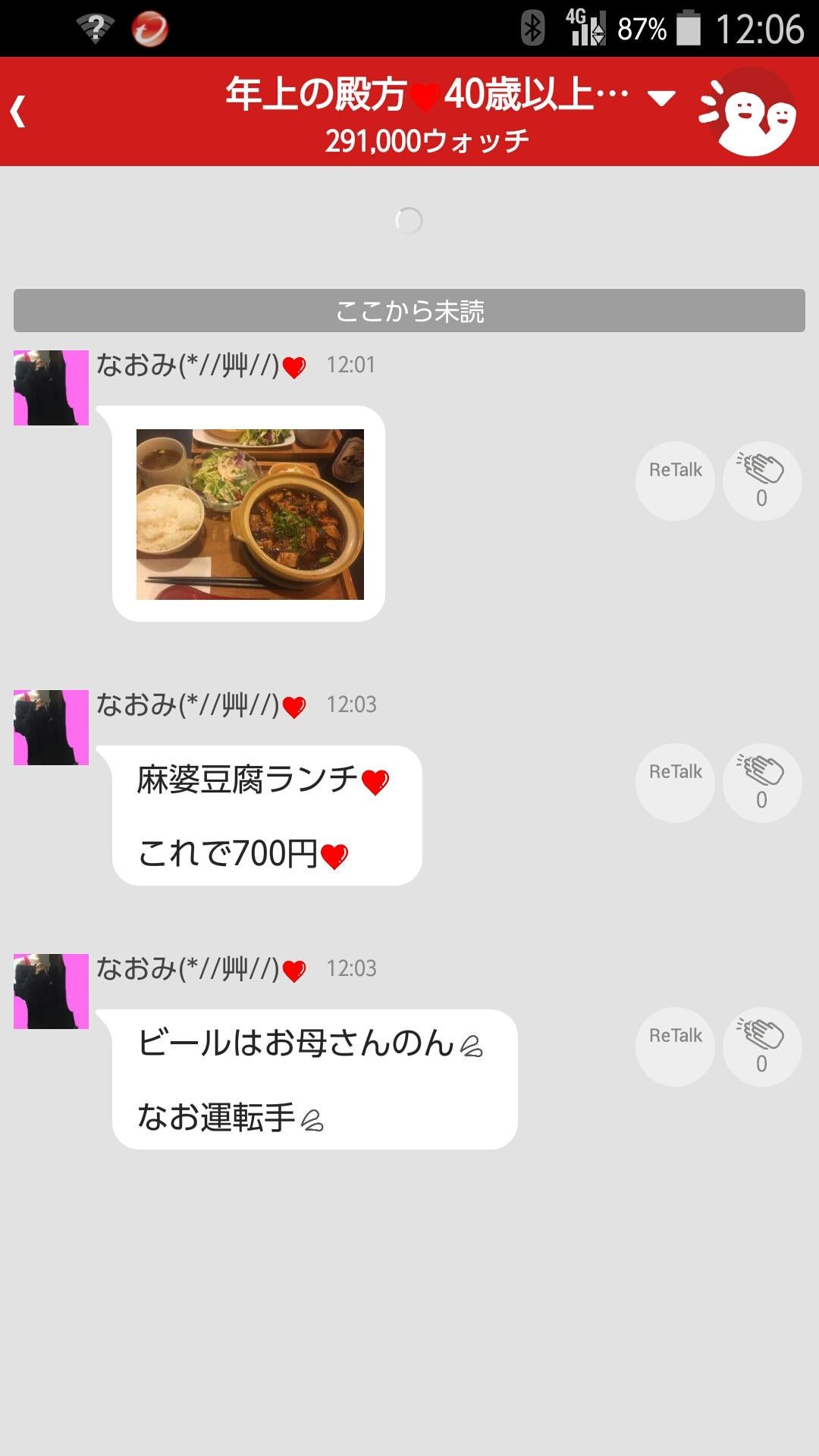Tap the 12:01 timestamp on the photo message
This screenshot has width=819, height=1456.
351,363
